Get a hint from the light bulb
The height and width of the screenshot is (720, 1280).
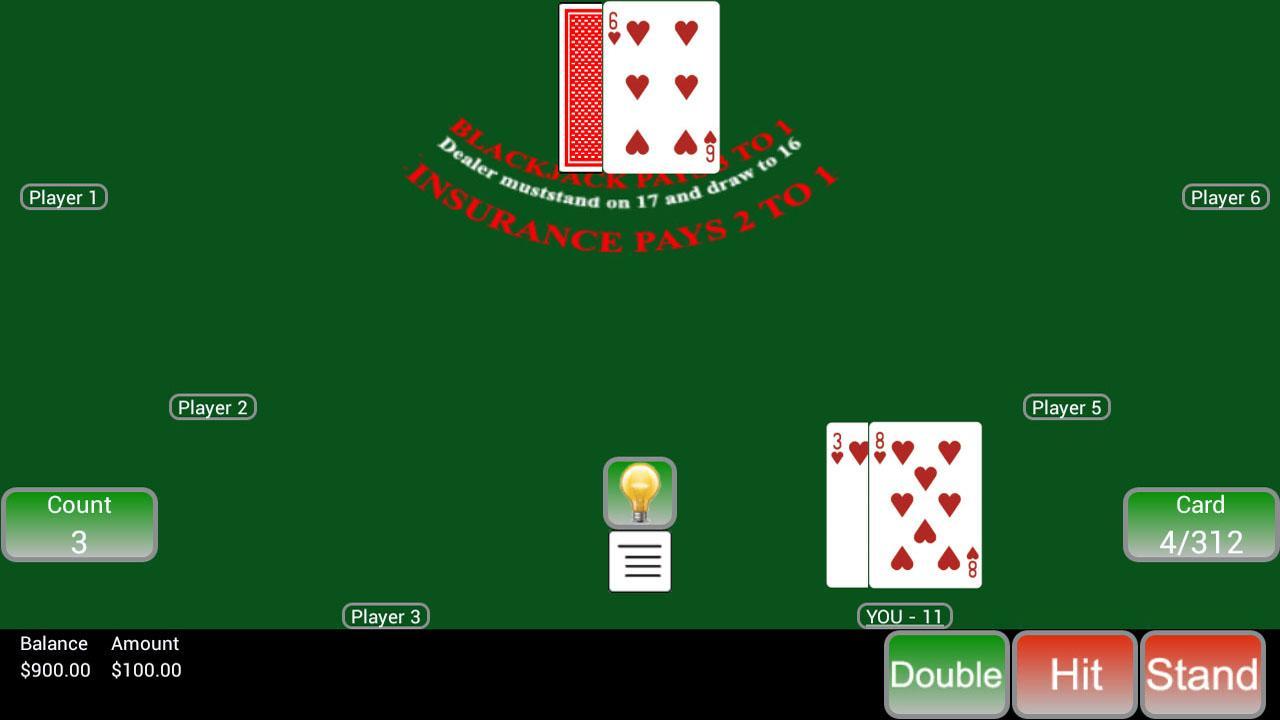(x=640, y=493)
